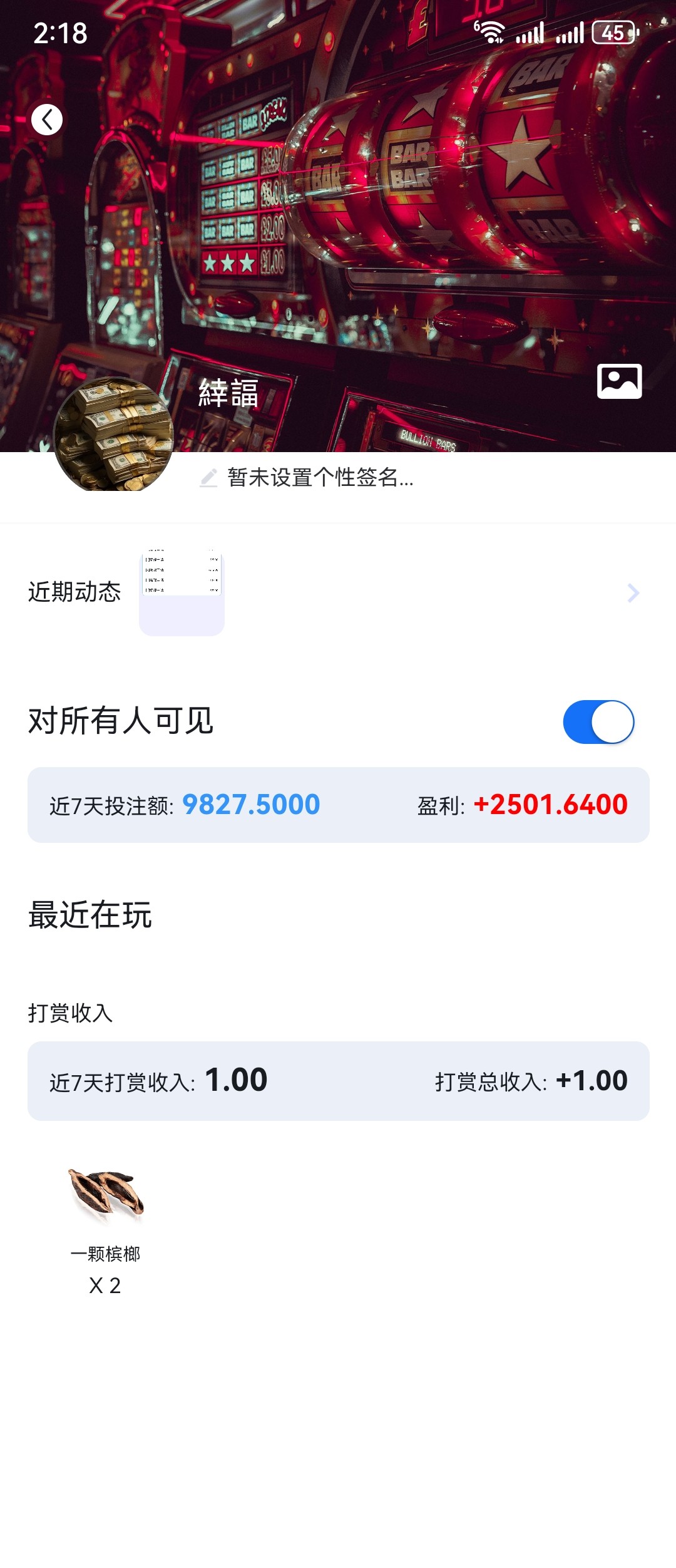
Task: Tap the left mobile signal bars icon
Action: (529, 33)
